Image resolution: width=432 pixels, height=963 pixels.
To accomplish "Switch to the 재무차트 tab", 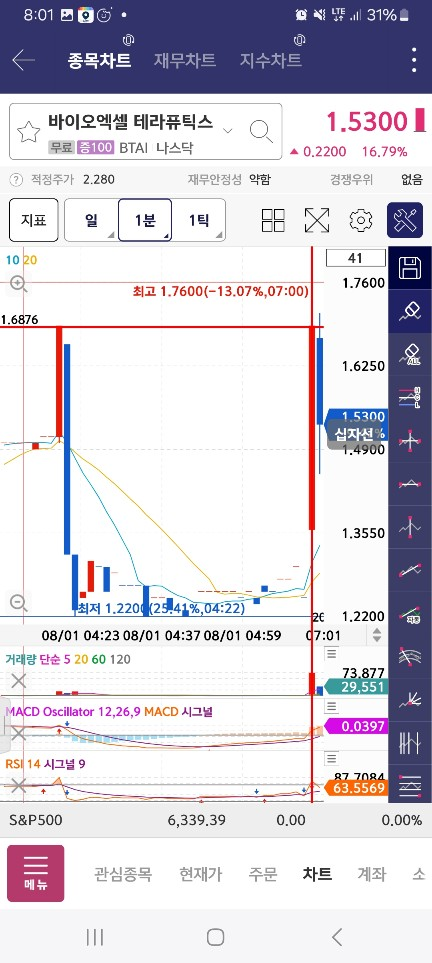I will point(184,60).
